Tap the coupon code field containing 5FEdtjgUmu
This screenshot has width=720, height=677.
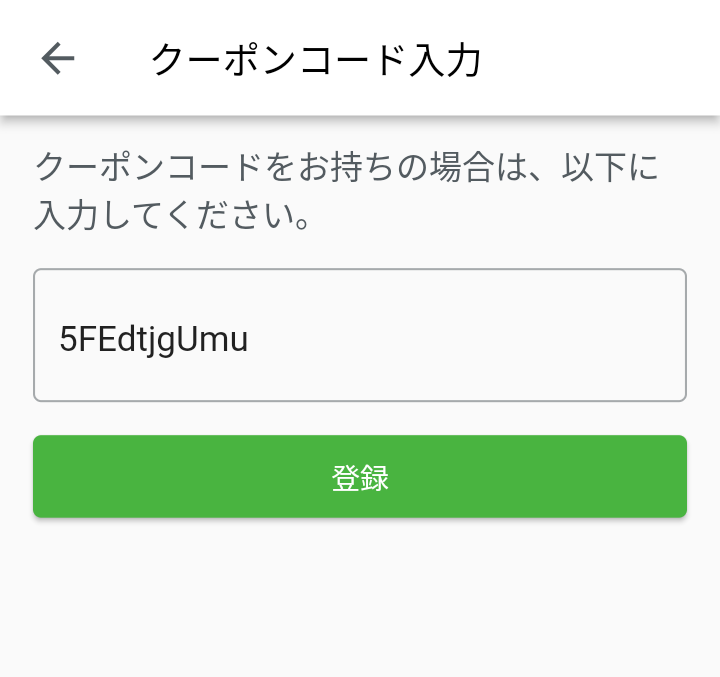(x=360, y=336)
